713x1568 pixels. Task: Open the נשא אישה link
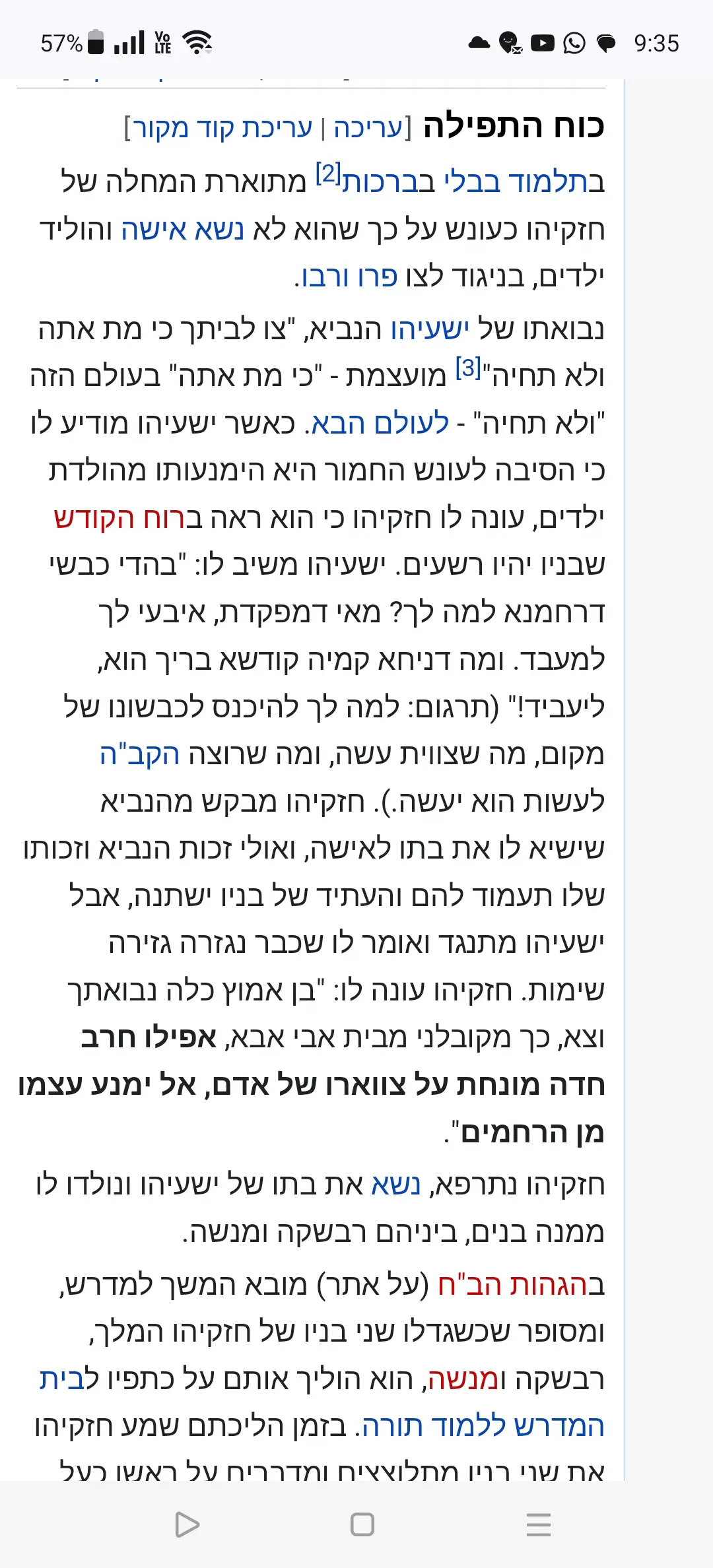182,229
